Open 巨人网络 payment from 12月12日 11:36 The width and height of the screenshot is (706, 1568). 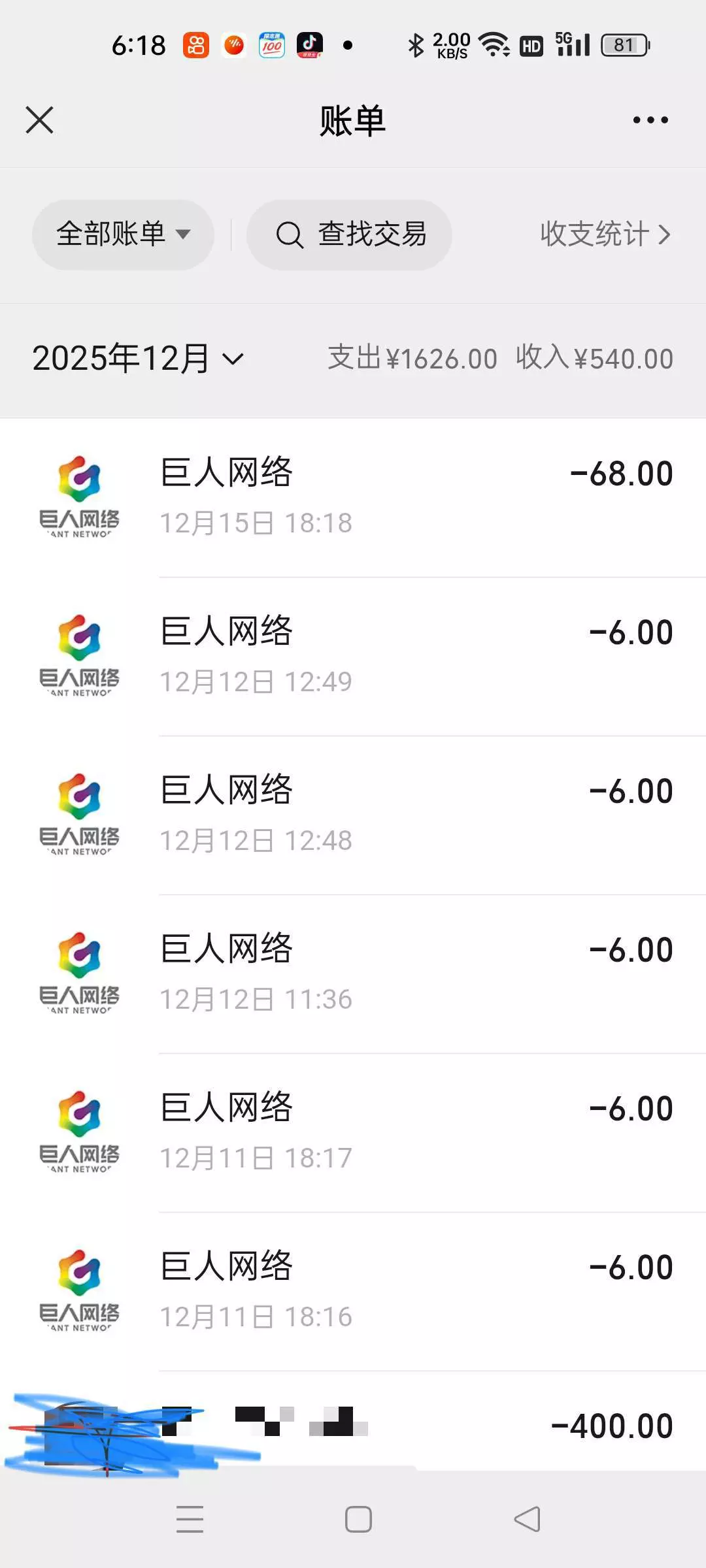click(x=353, y=973)
